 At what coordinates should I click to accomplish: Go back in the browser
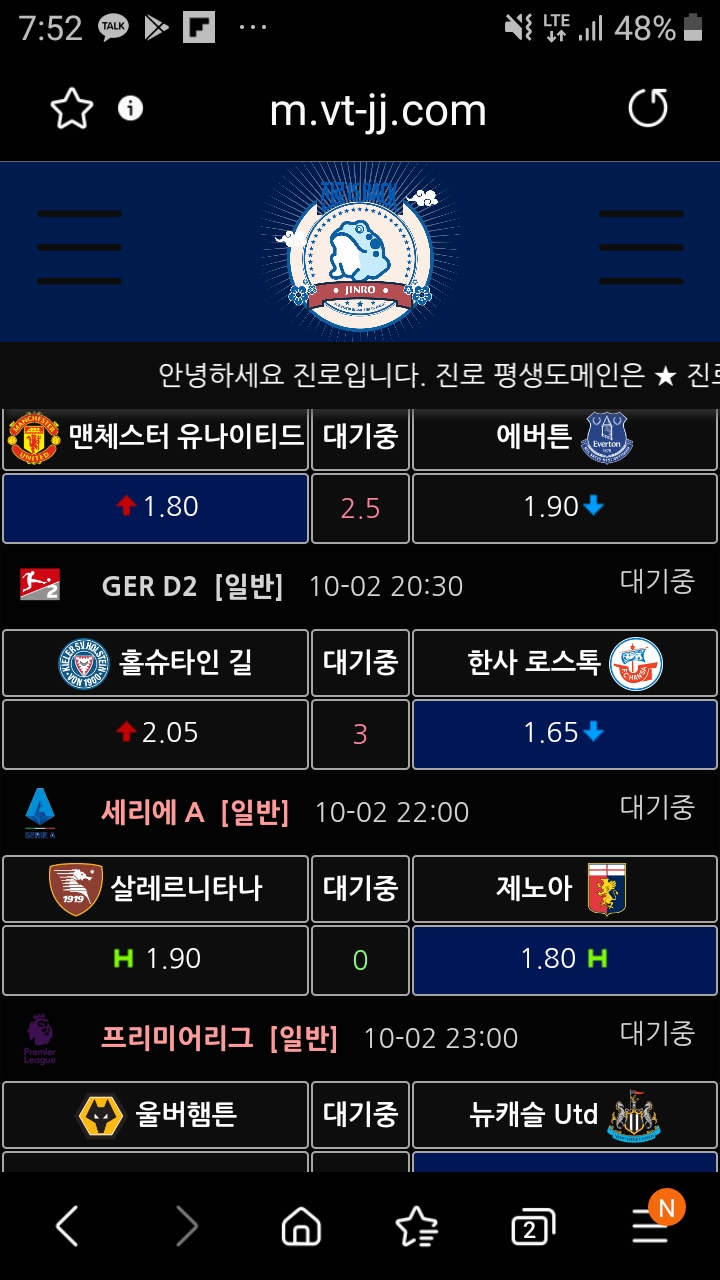coord(67,1226)
